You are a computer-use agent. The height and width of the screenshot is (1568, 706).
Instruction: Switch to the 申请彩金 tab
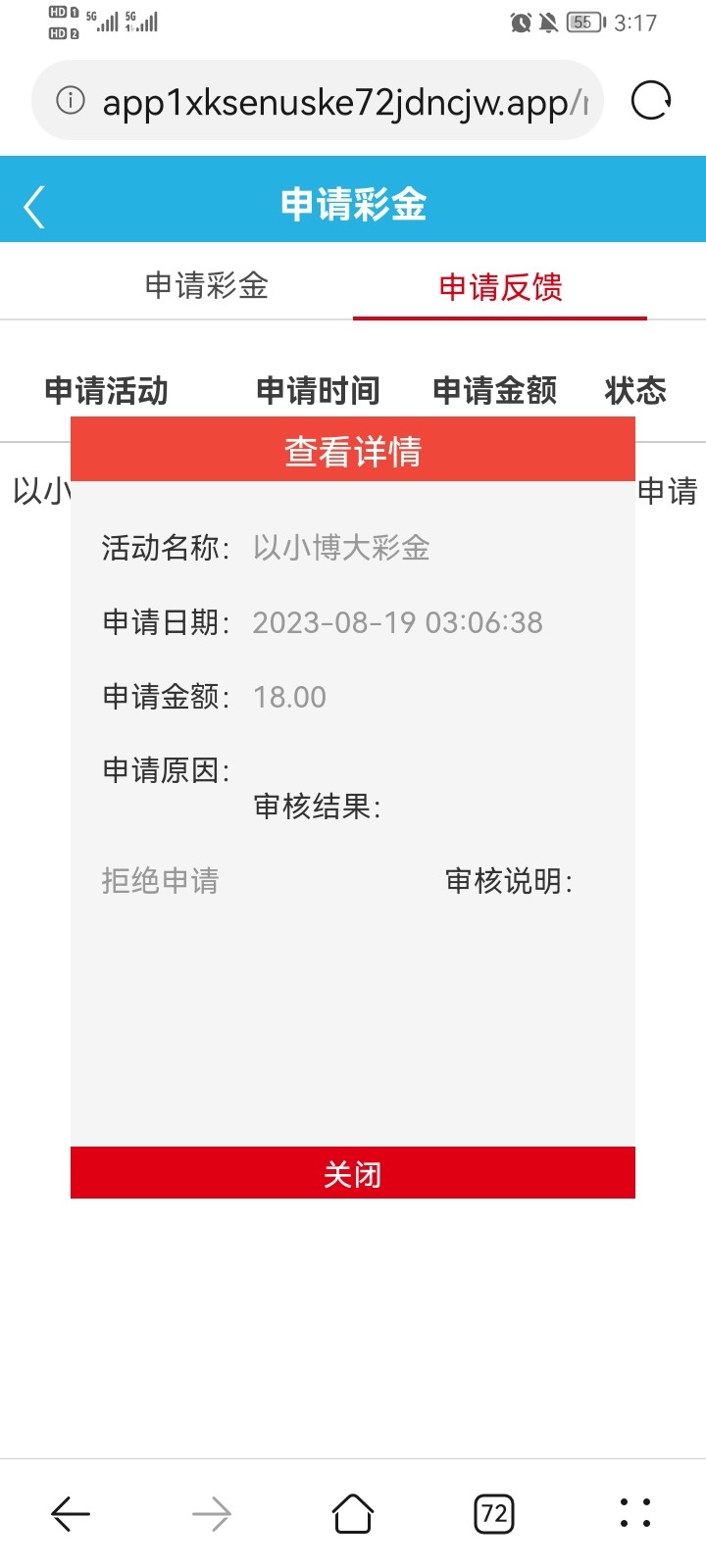pos(208,285)
